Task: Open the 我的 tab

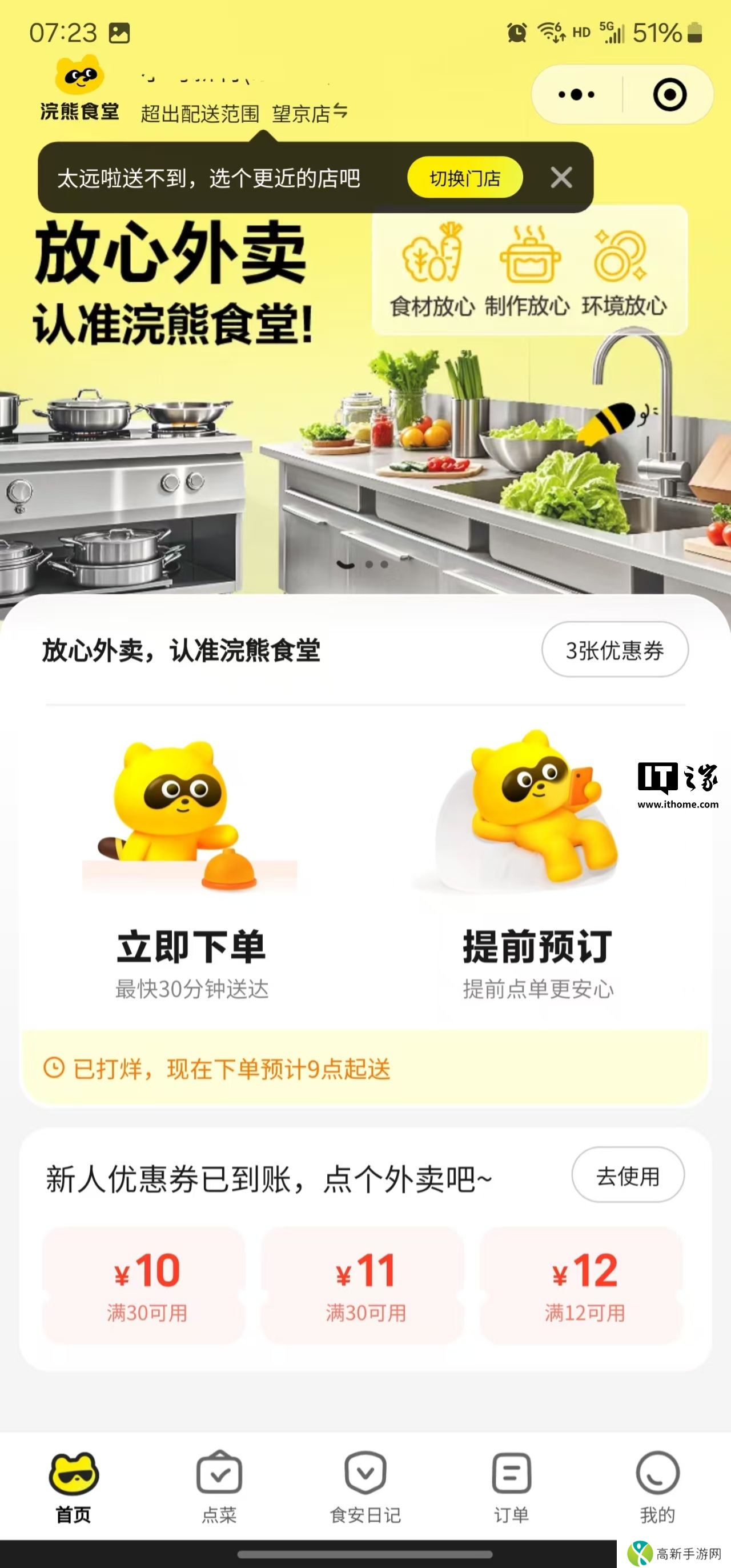Action: [x=657, y=1486]
